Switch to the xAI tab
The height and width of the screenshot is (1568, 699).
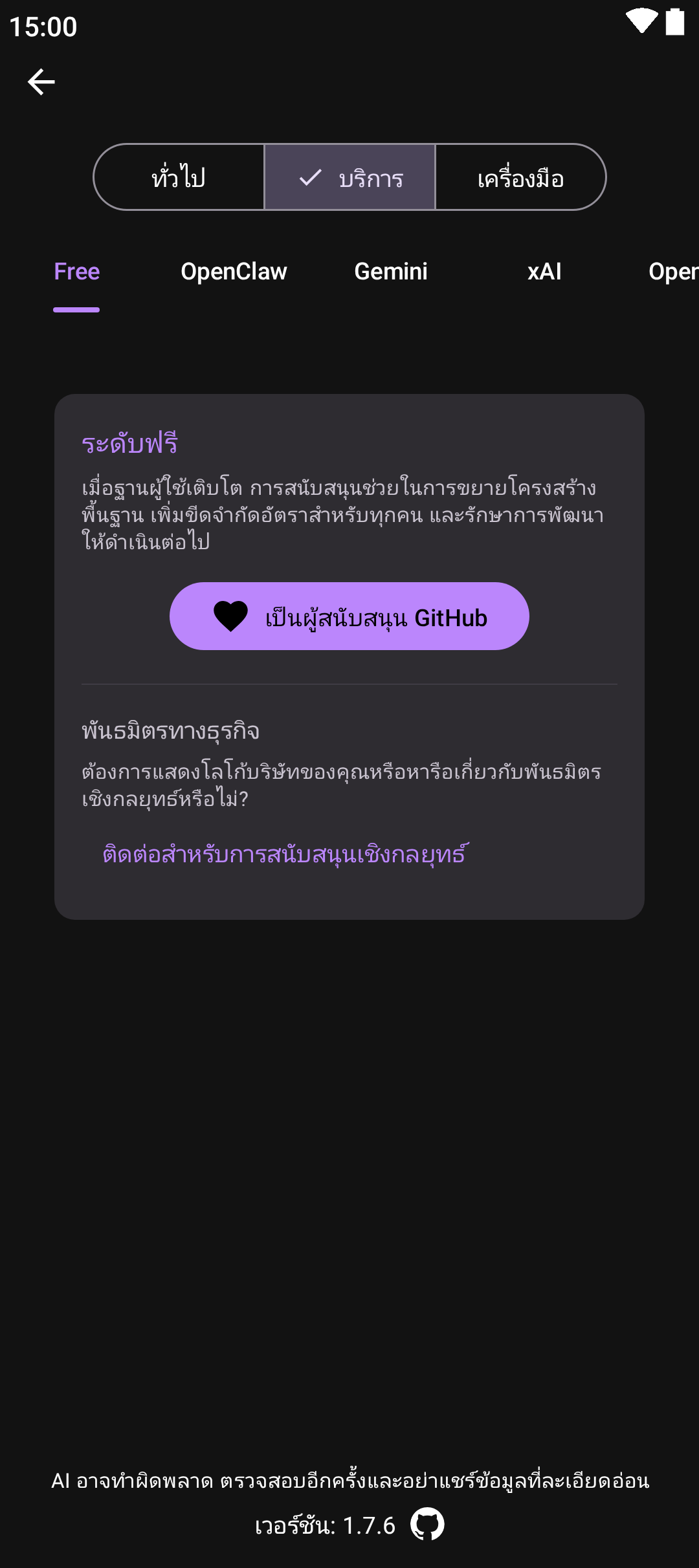coord(544,272)
